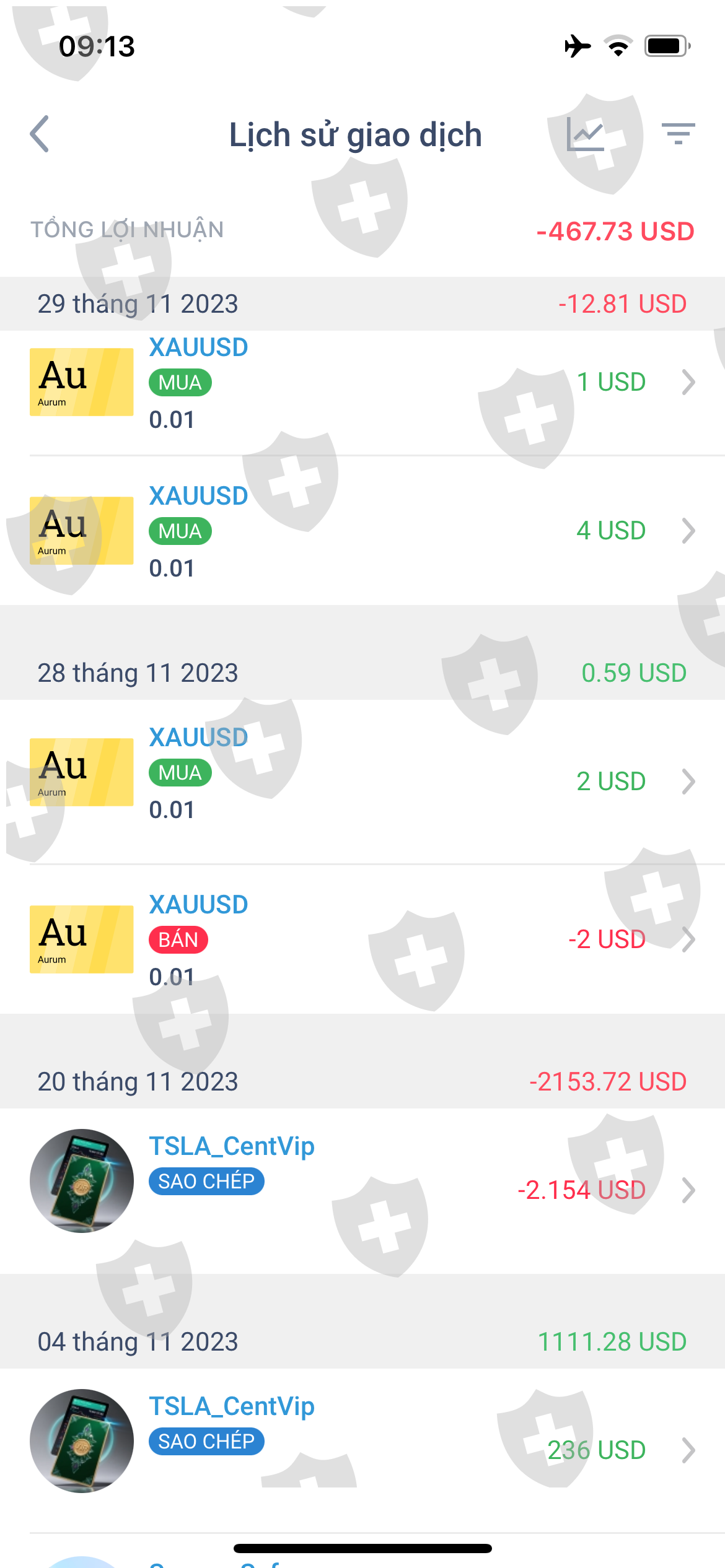Open the transaction filter icon
The height and width of the screenshot is (1568, 725).
[x=678, y=134]
